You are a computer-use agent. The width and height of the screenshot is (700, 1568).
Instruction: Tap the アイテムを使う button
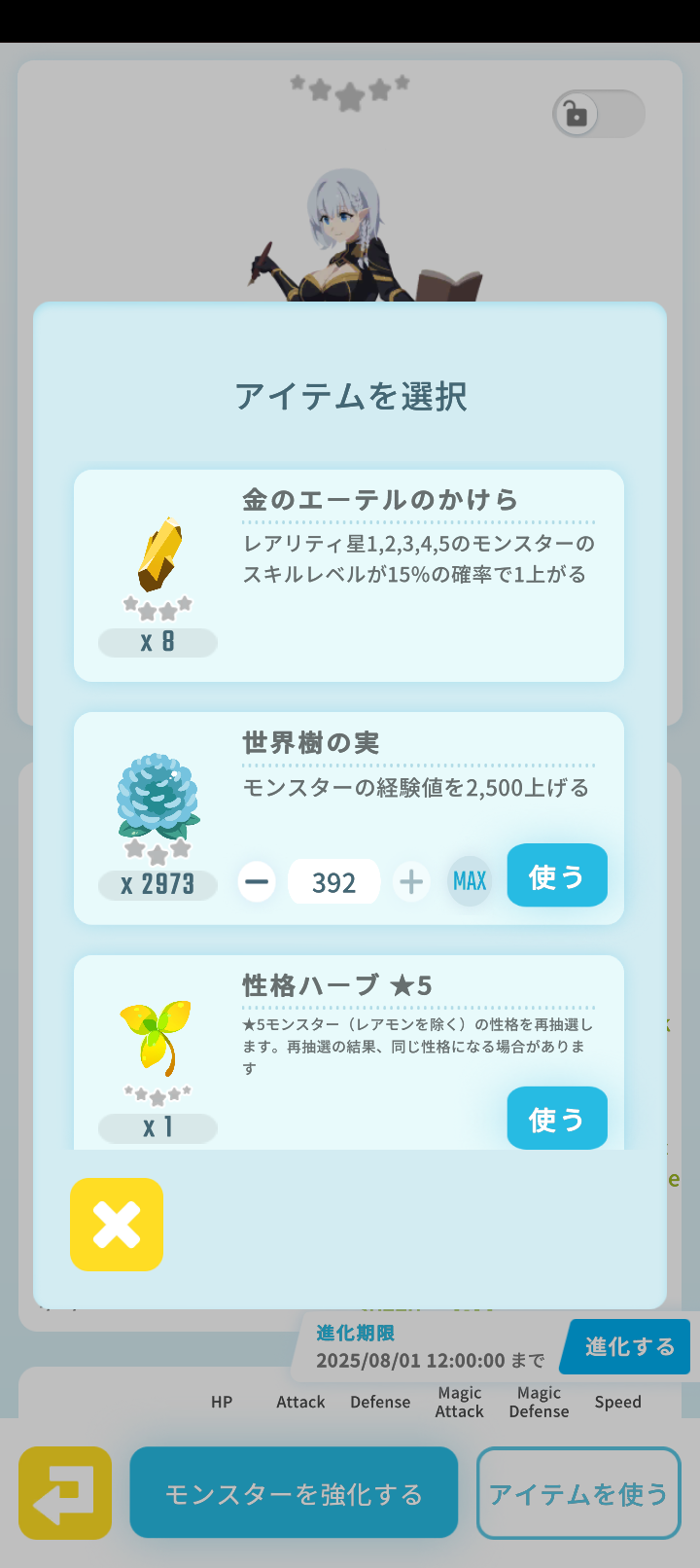577,1492
